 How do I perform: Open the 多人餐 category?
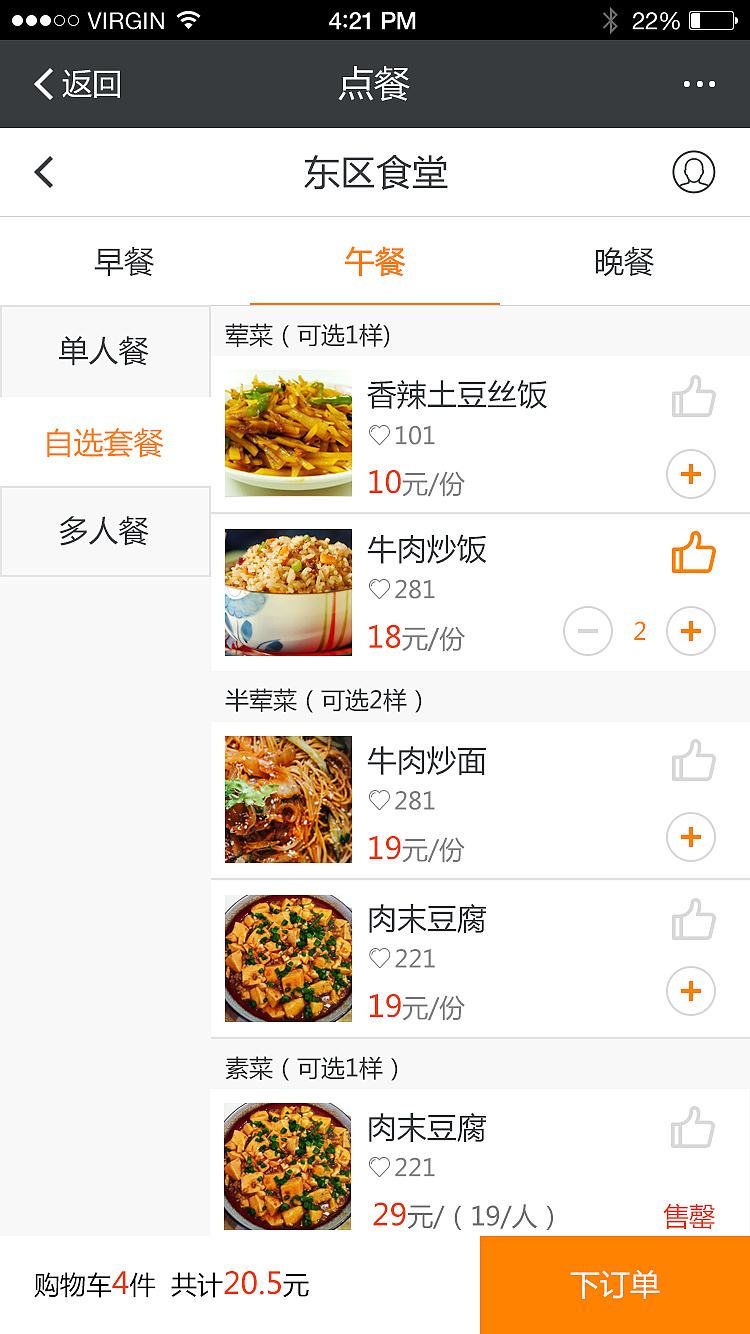(104, 531)
